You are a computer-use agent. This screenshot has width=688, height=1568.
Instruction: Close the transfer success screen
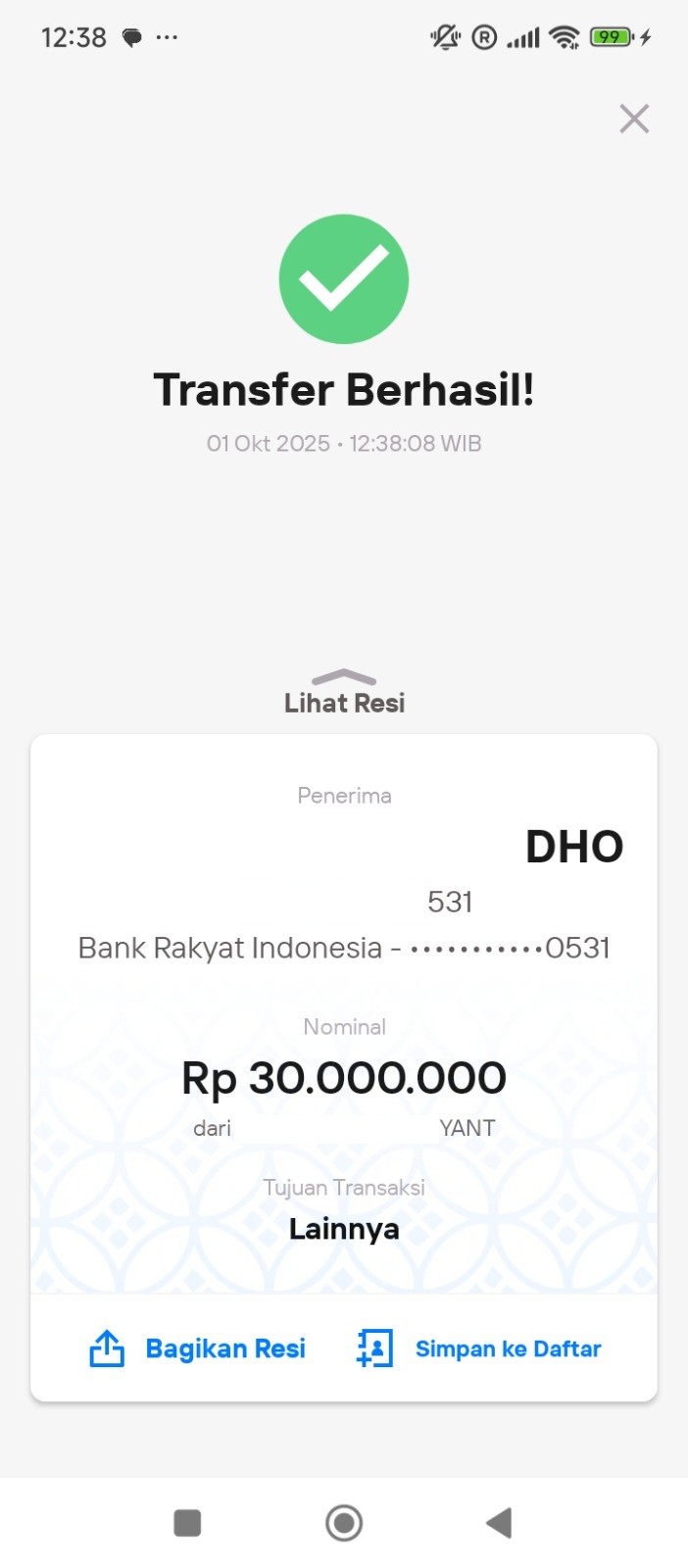(634, 120)
